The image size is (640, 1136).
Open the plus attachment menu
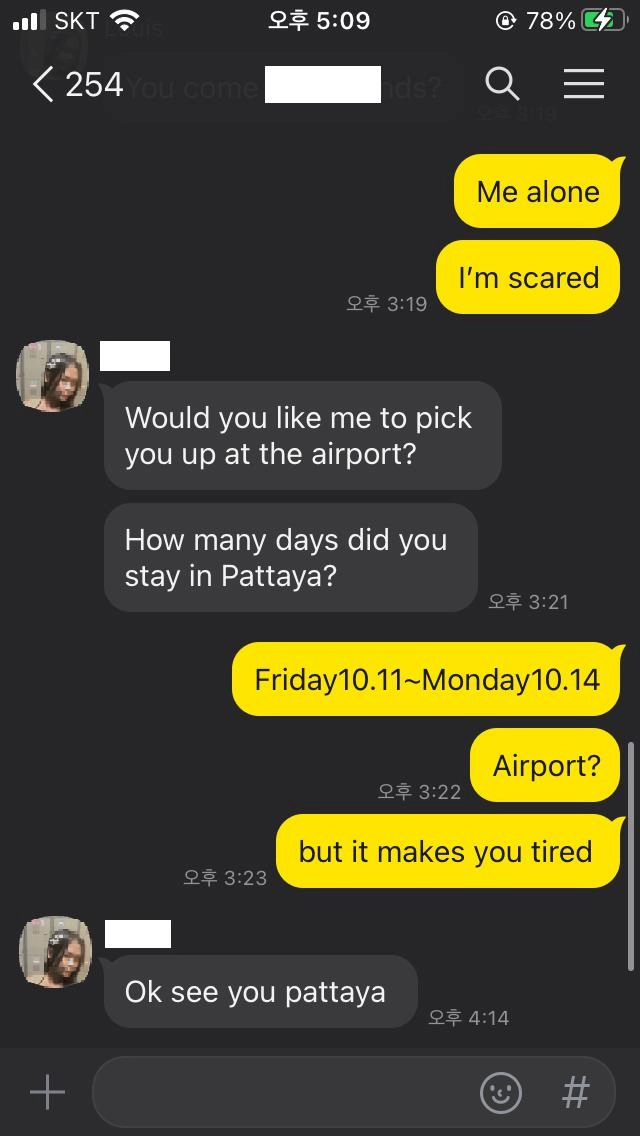point(47,1093)
